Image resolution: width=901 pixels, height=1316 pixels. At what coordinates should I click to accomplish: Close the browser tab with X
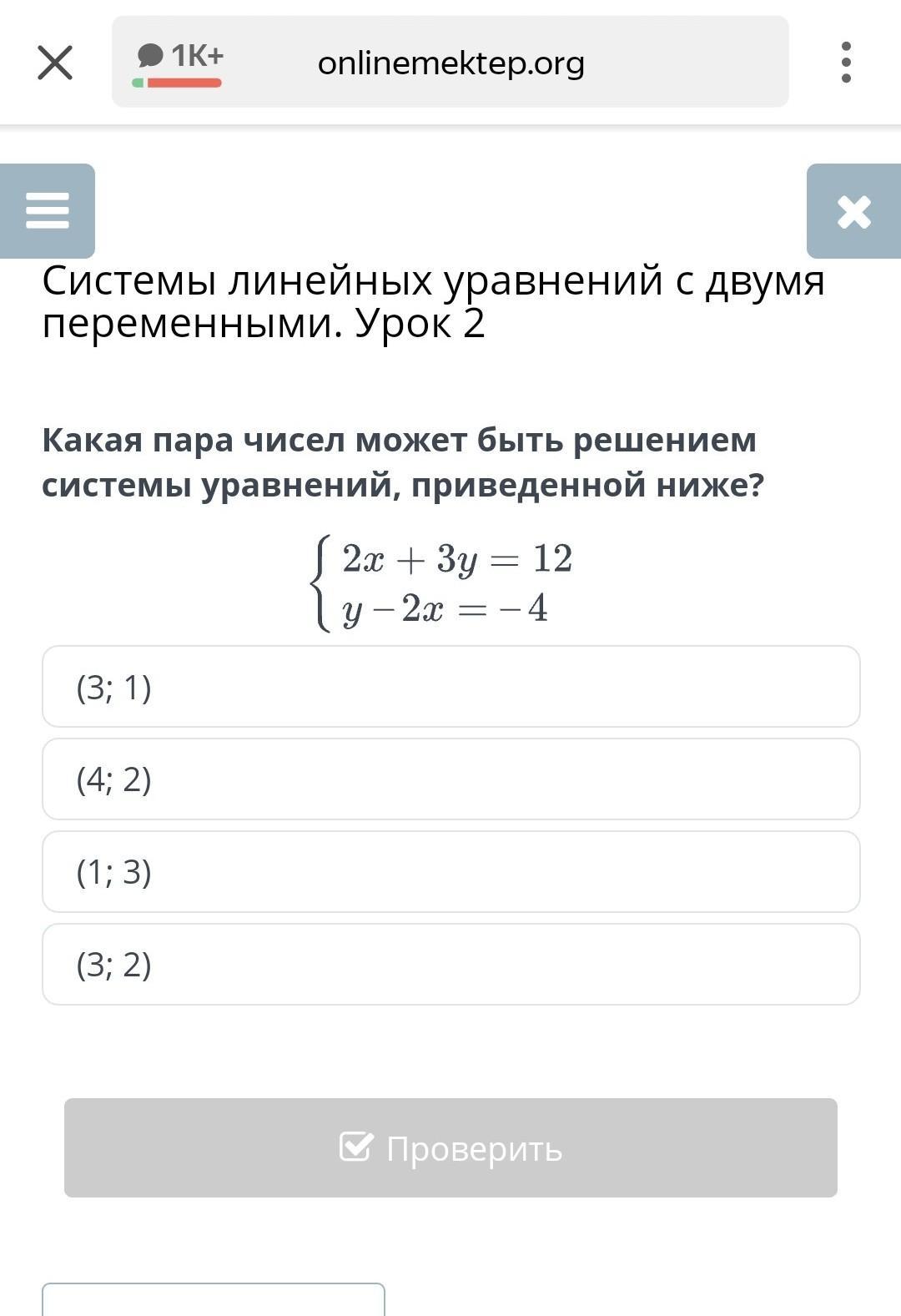point(55,63)
